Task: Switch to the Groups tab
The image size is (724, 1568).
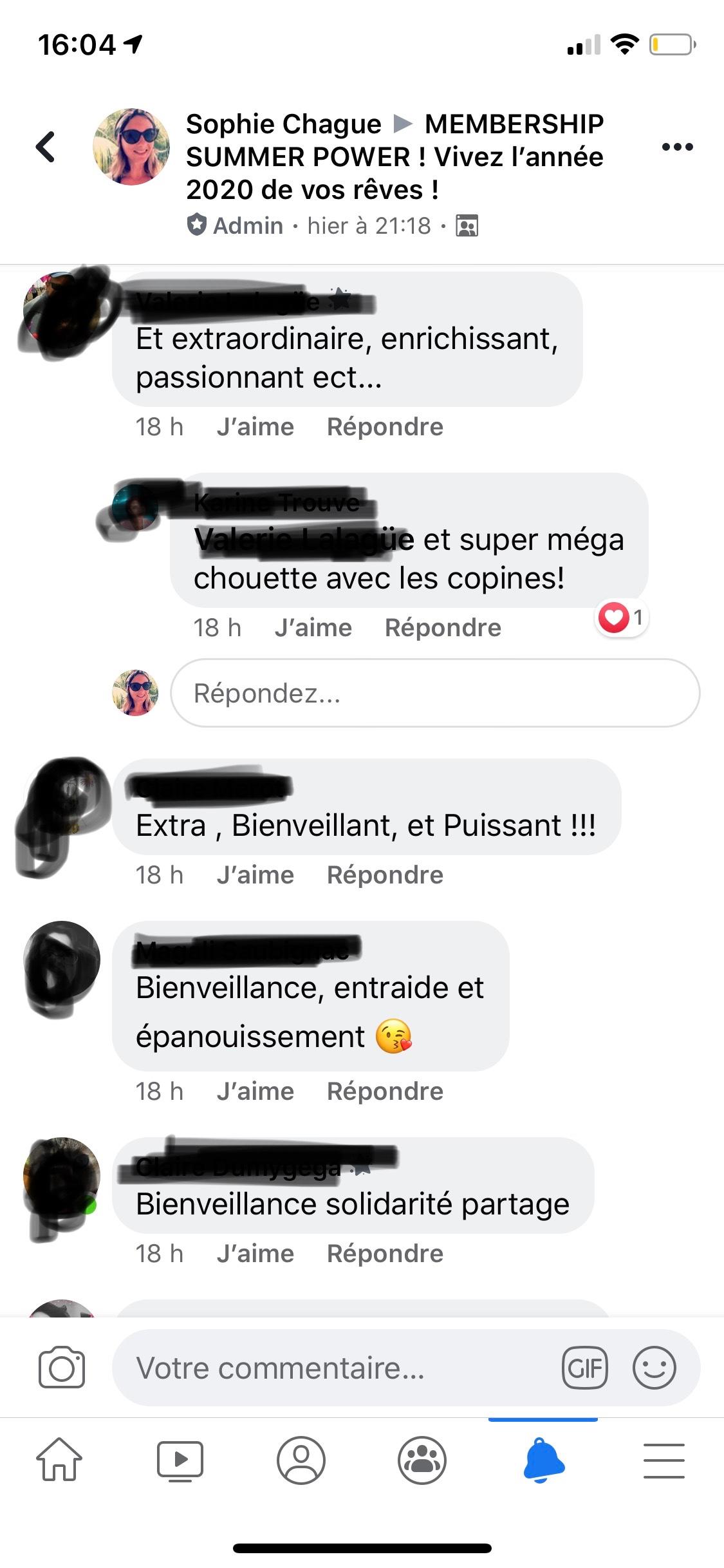Action: [x=422, y=1460]
